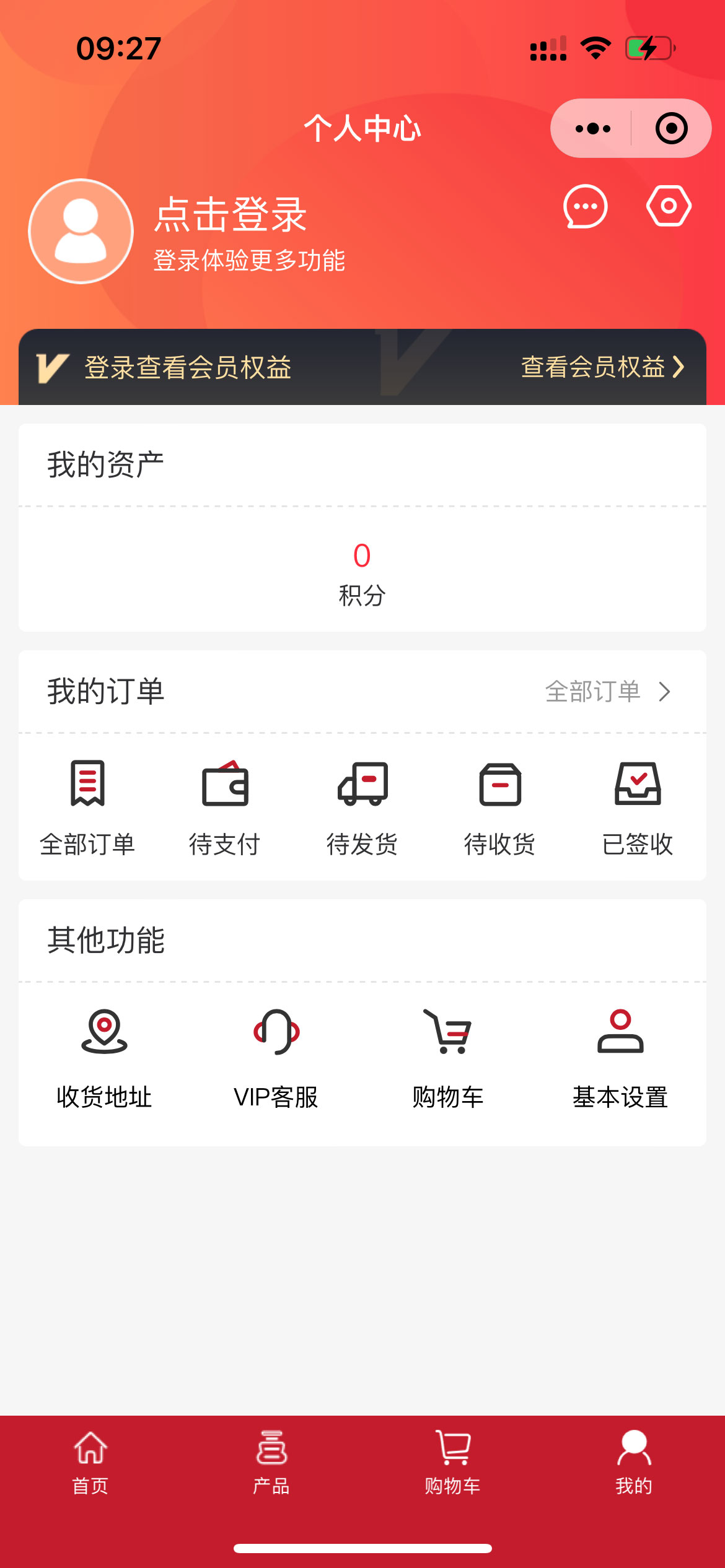
Task: View 全部订单 with the receipt icon
Action: pyautogui.click(x=87, y=807)
